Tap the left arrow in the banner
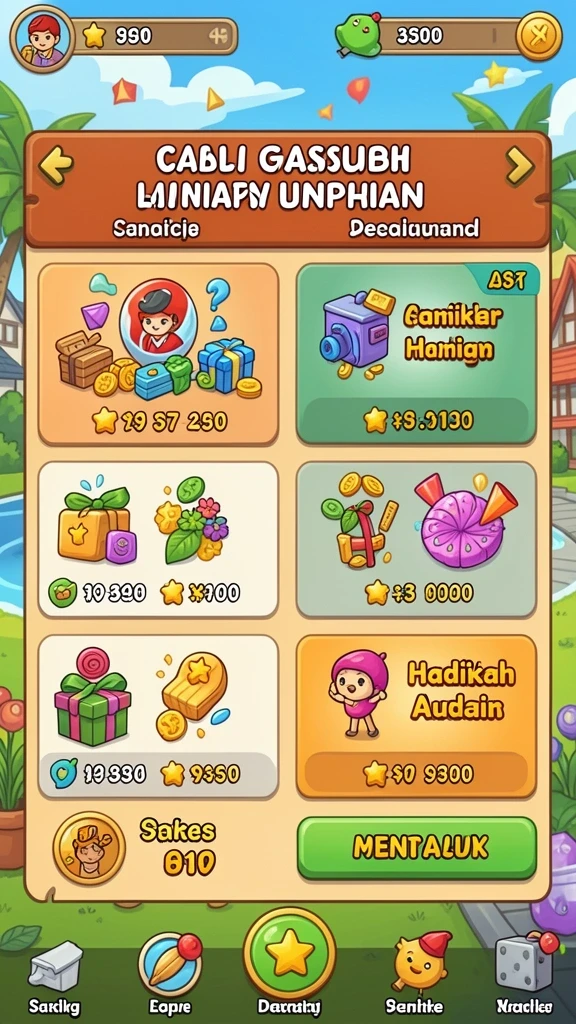The image size is (576, 1024). (x=55, y=165)
